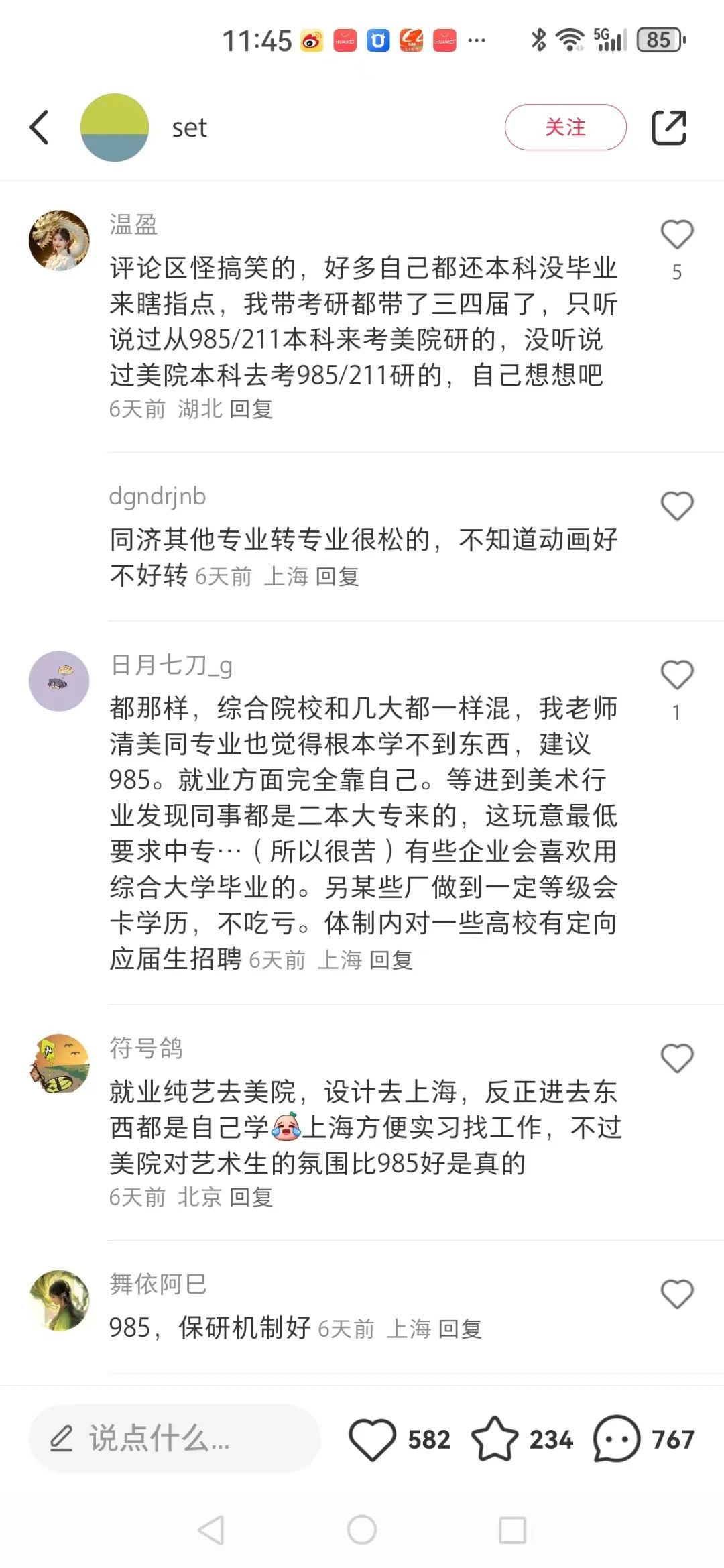Like 温盈's comment

click(676, 235)
